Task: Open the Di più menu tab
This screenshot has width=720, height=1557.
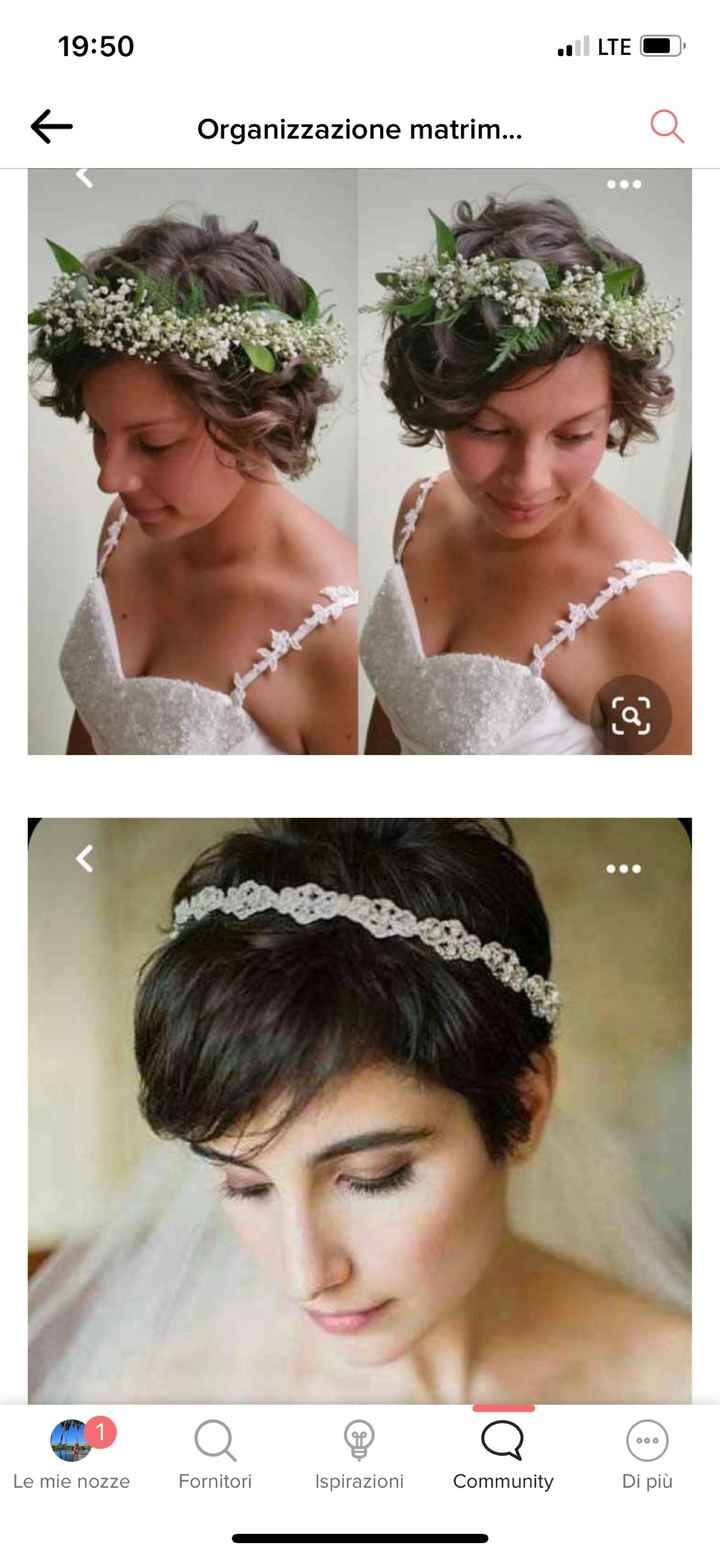Action: point(647,1456)
